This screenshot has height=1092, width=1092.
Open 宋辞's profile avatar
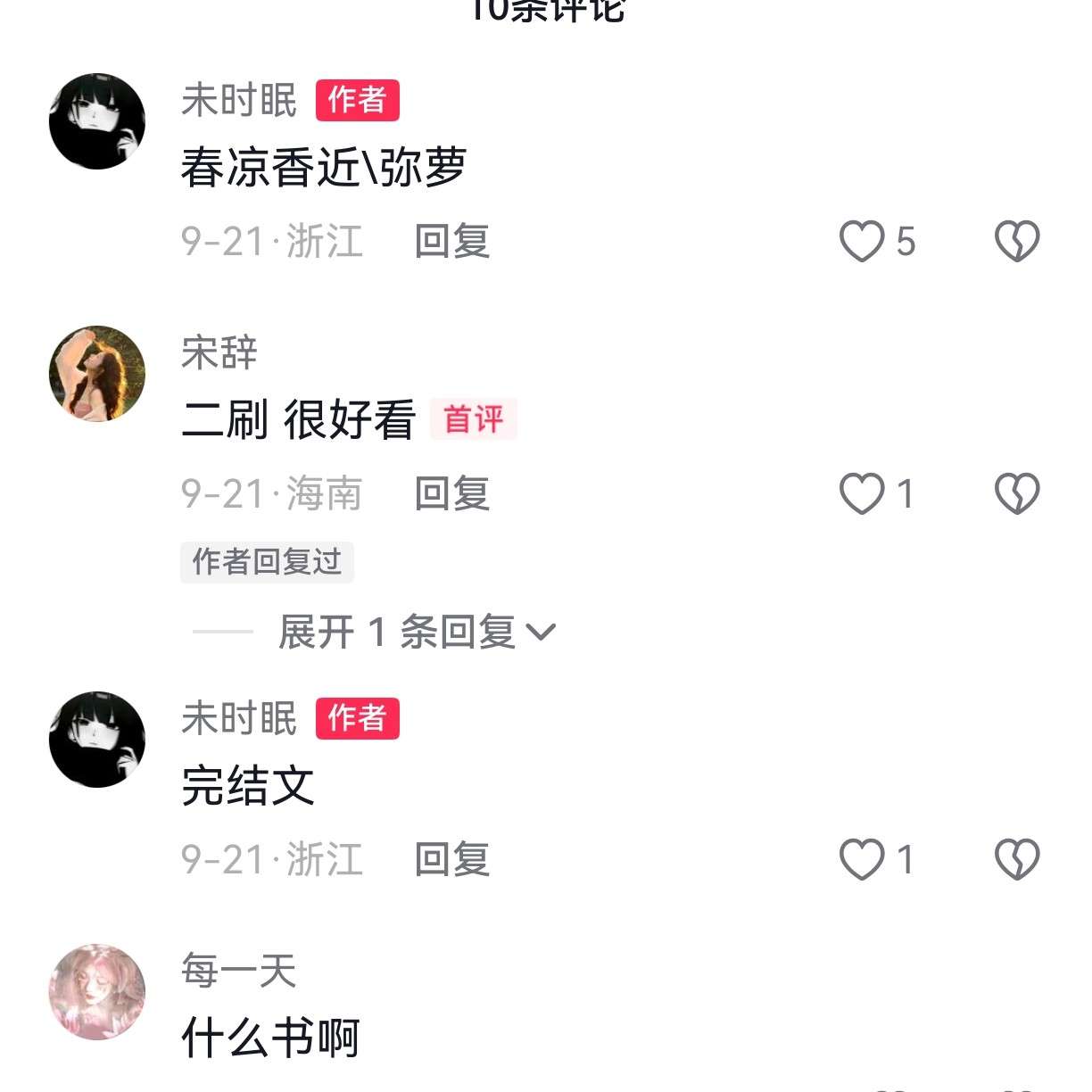97,373
